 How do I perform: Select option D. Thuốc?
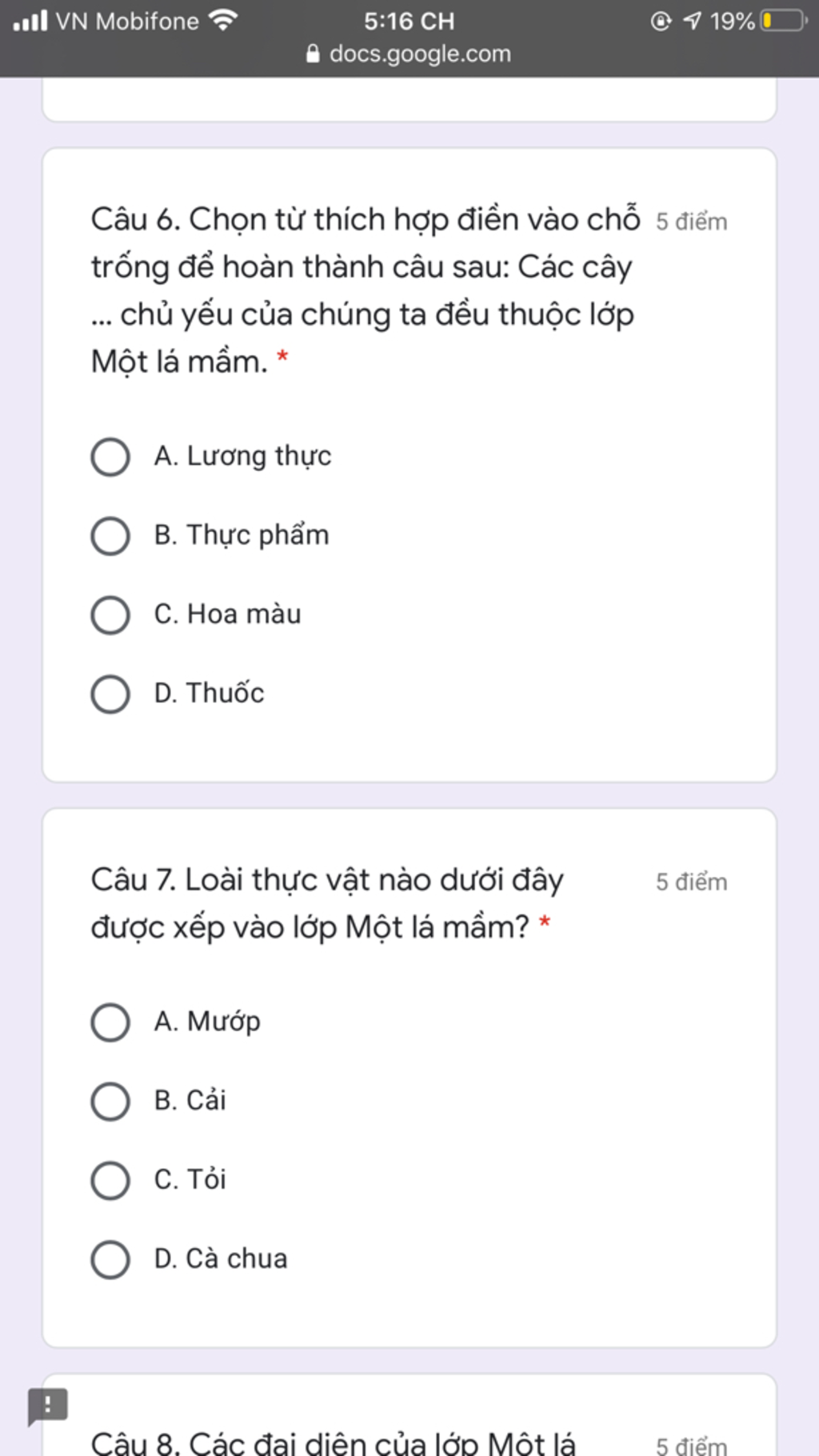110,694
